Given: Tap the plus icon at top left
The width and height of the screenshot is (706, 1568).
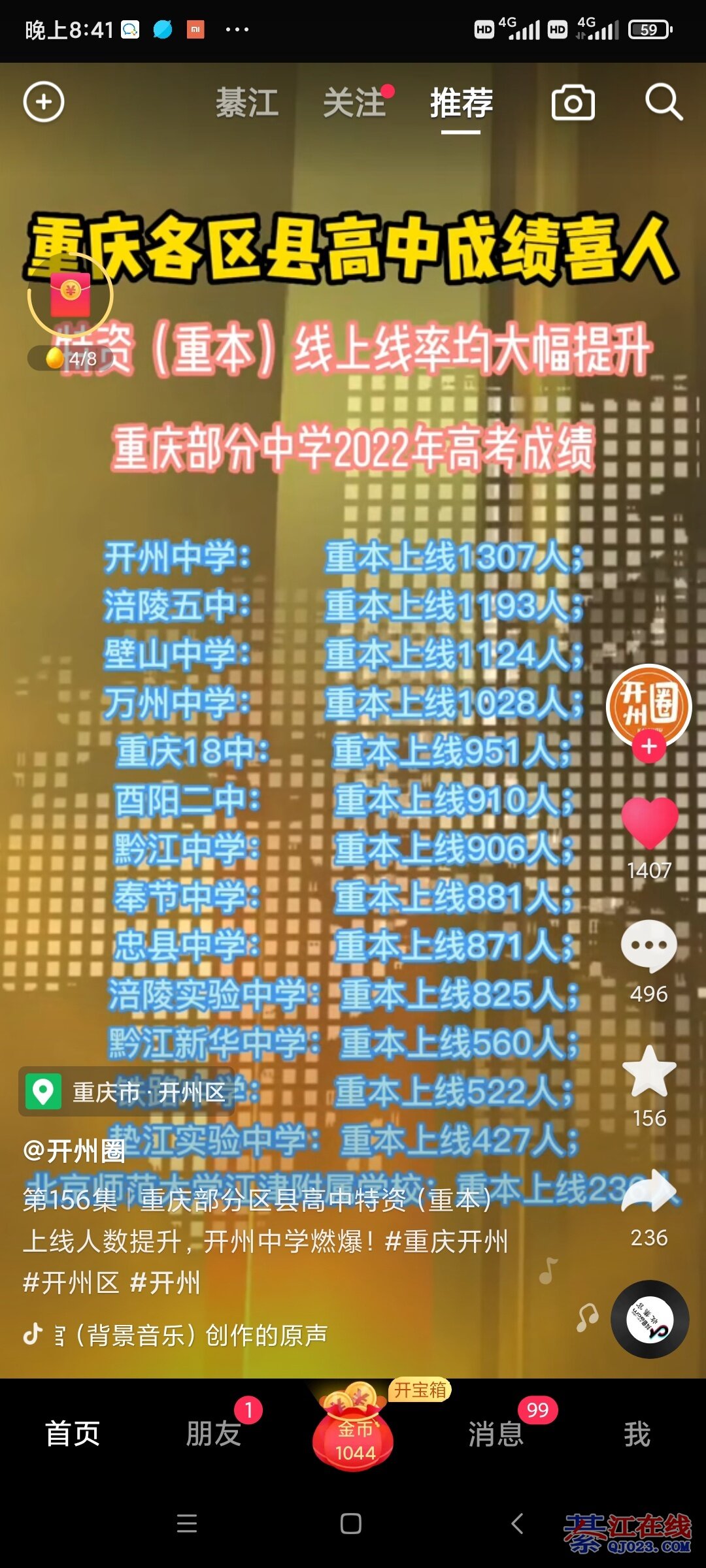Looking at the screenshot, I should click(x=44, y=102).
